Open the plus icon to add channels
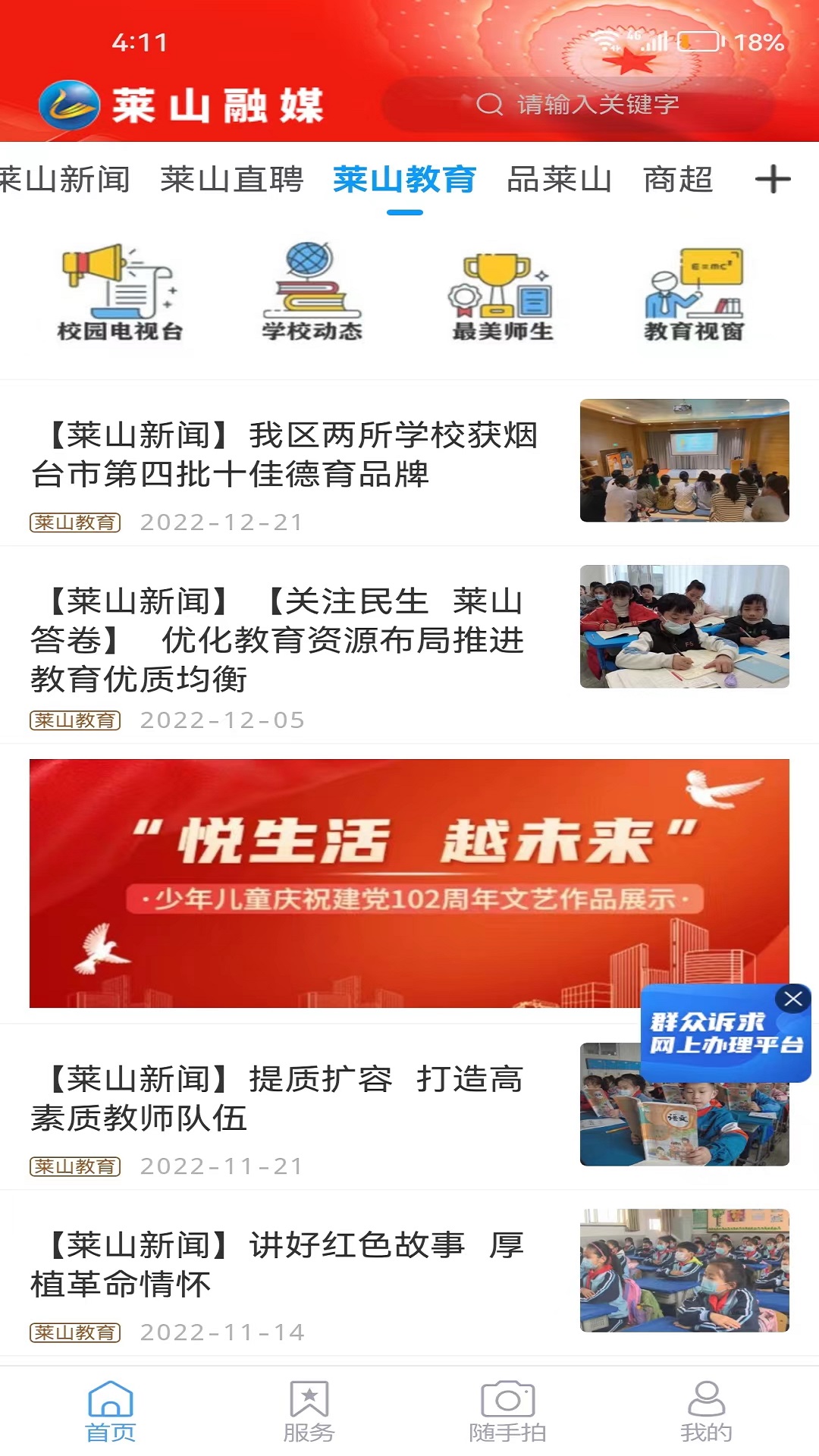The height and width of the screenshot is (1456, 819). click(773, 180)
